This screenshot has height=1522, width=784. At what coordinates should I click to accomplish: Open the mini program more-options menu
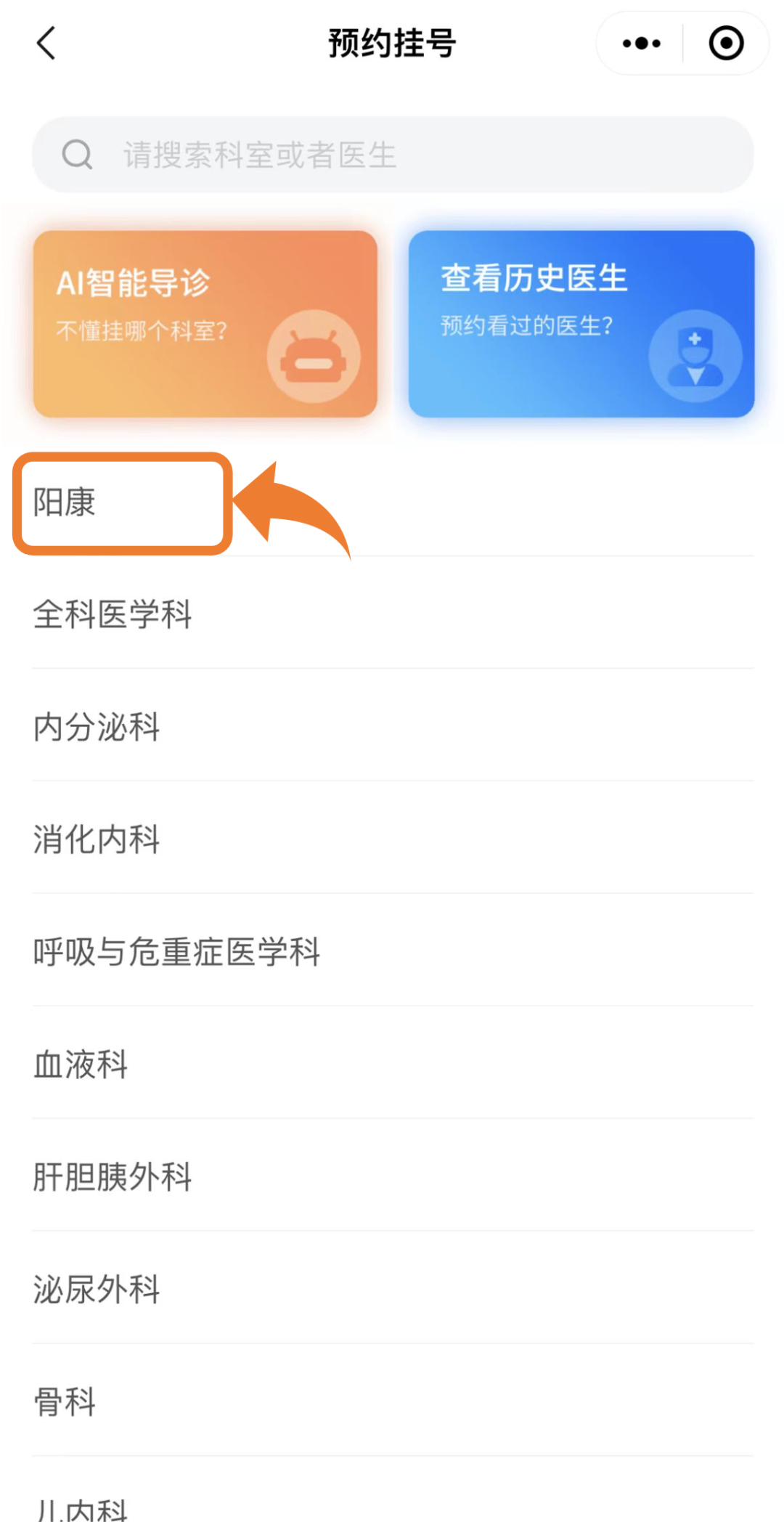(642, 44)
